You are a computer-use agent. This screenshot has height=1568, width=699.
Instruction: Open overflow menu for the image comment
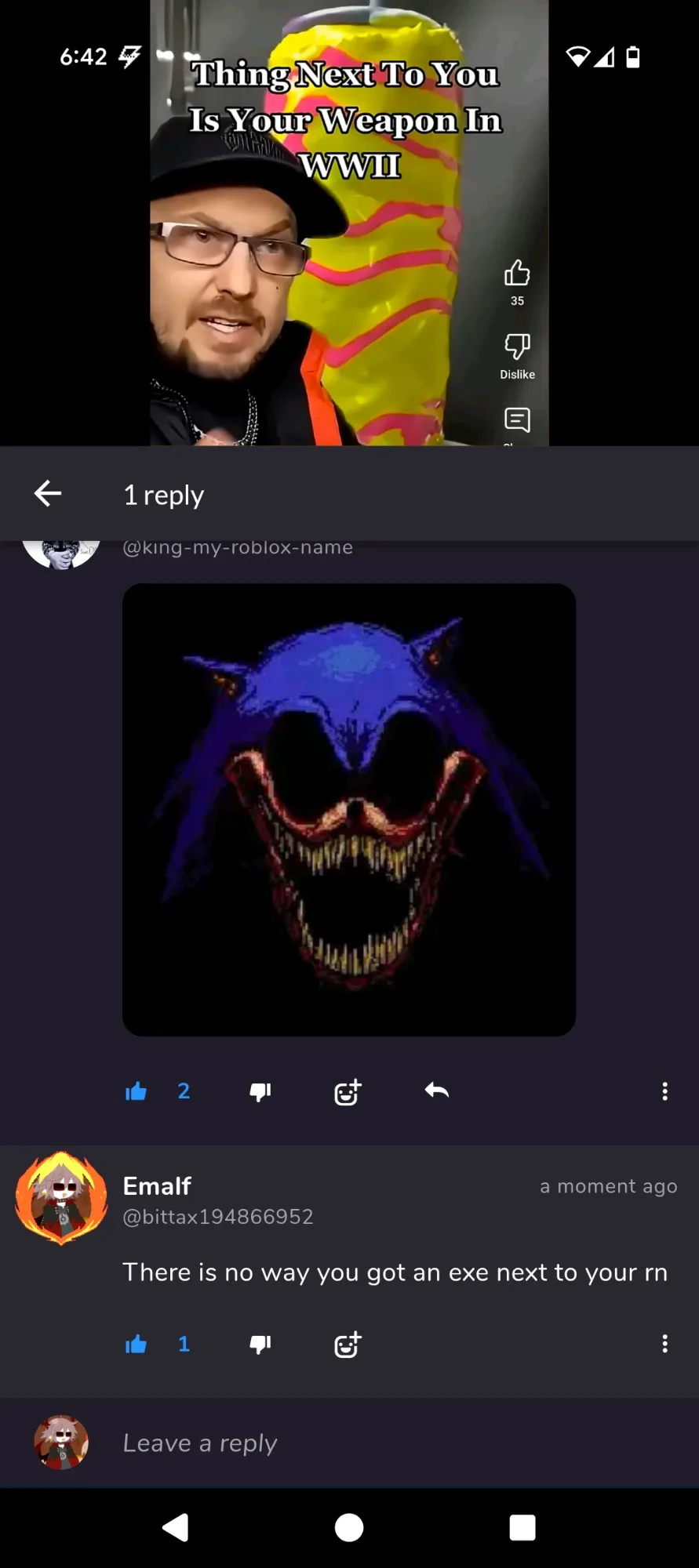click(664, 1091)
